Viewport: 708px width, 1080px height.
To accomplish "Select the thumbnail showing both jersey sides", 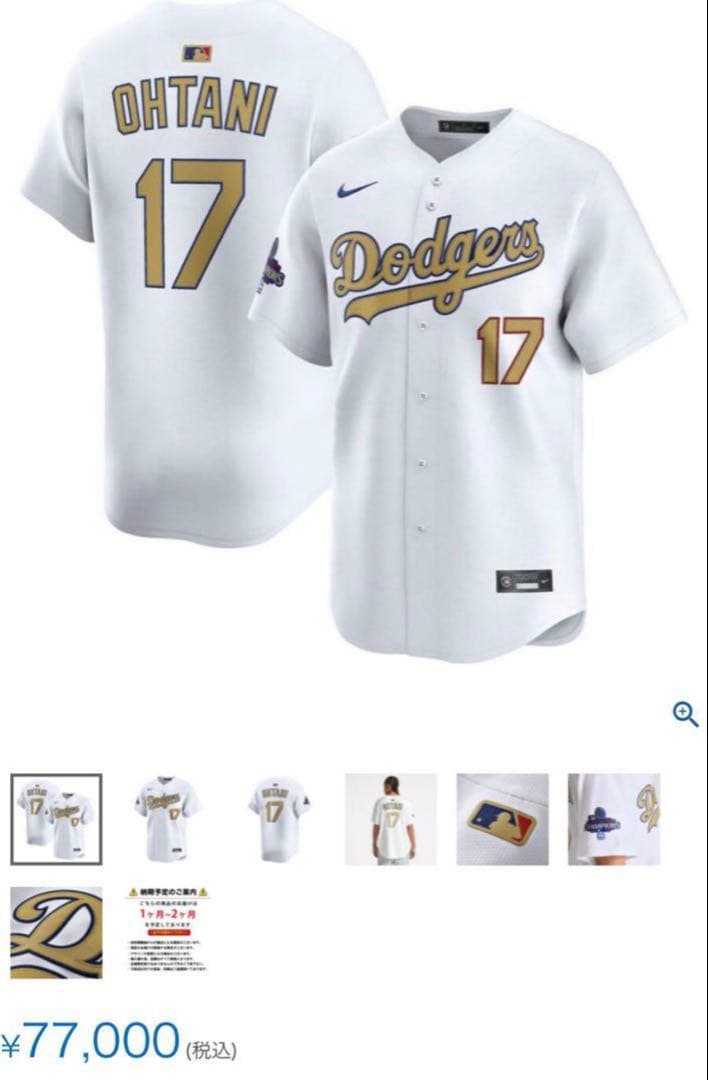I will click(x=56, y=818).
